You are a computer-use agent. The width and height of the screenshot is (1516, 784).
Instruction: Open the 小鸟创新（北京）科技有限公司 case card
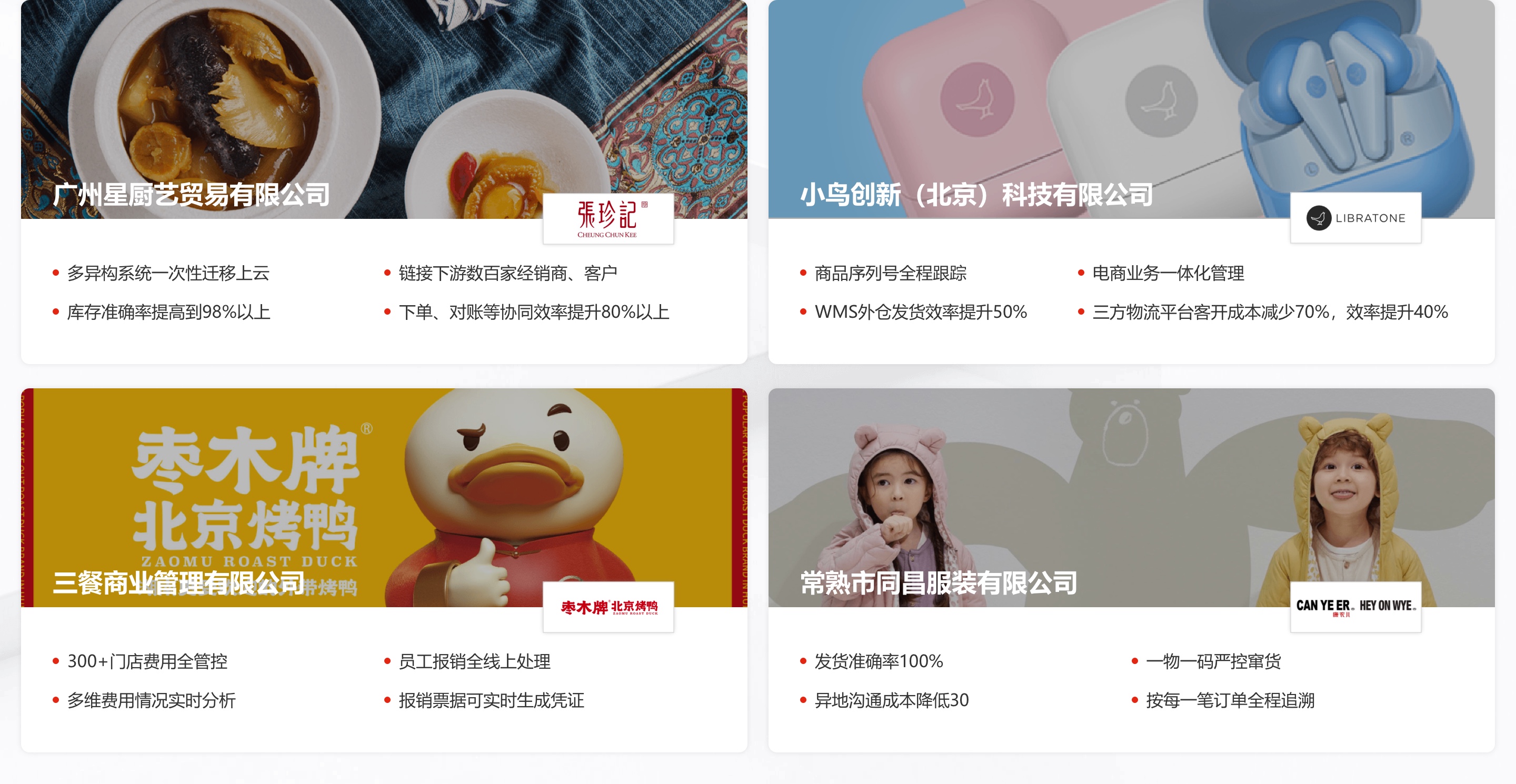coord(976,195)
